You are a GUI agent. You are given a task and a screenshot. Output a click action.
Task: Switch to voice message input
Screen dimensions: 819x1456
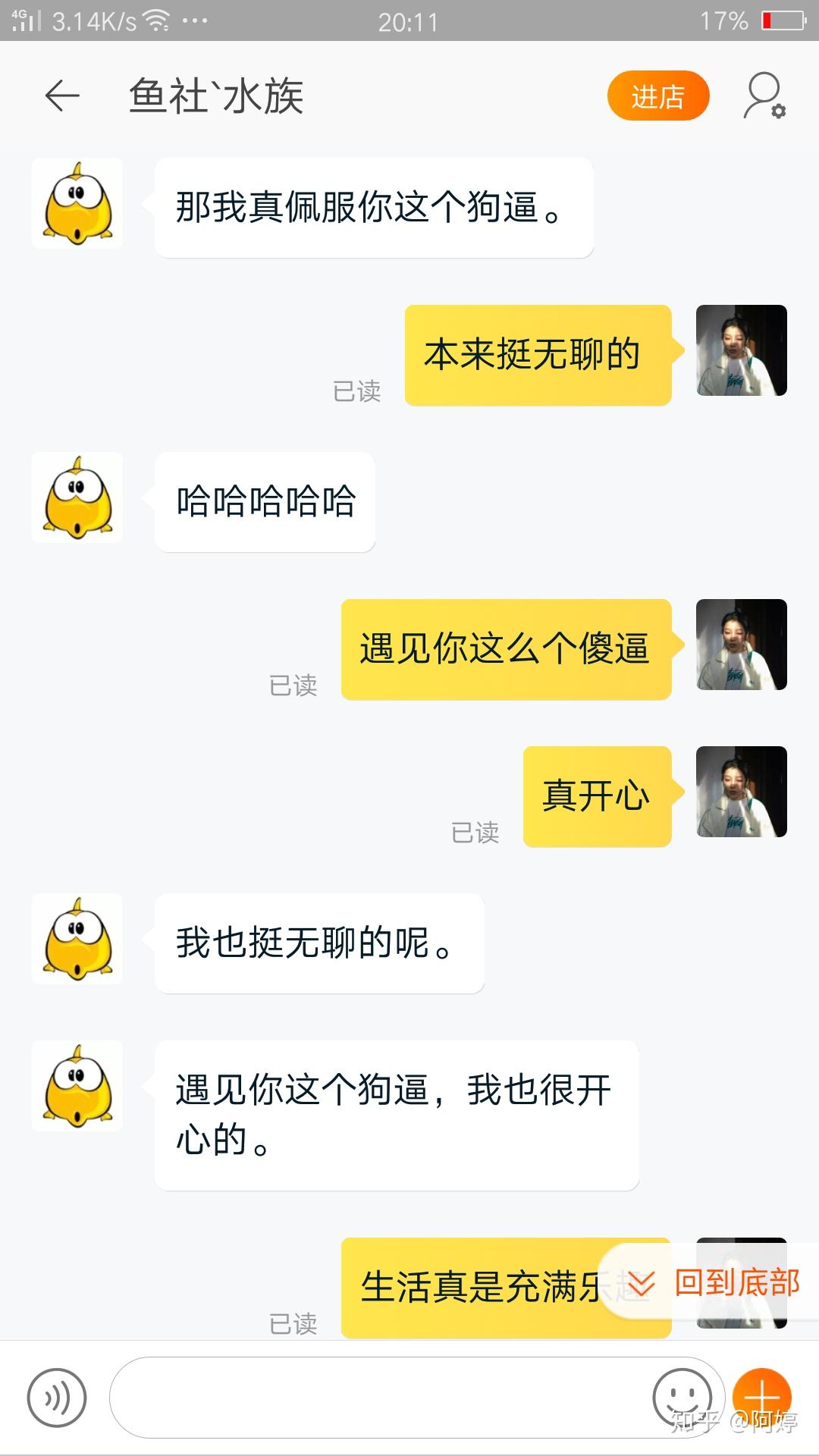pos(57,1398)
